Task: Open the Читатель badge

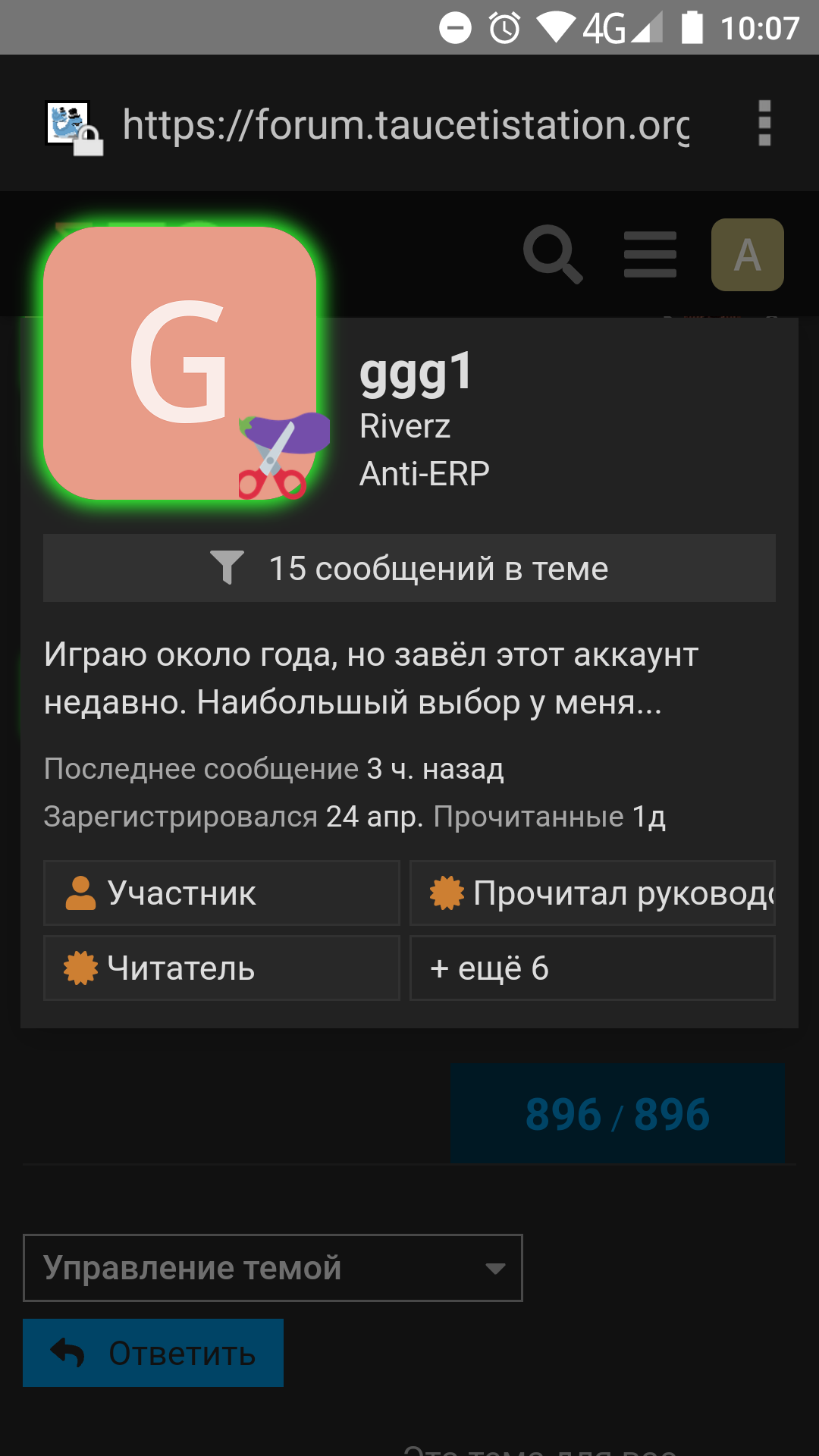Action: coord(221,968)
